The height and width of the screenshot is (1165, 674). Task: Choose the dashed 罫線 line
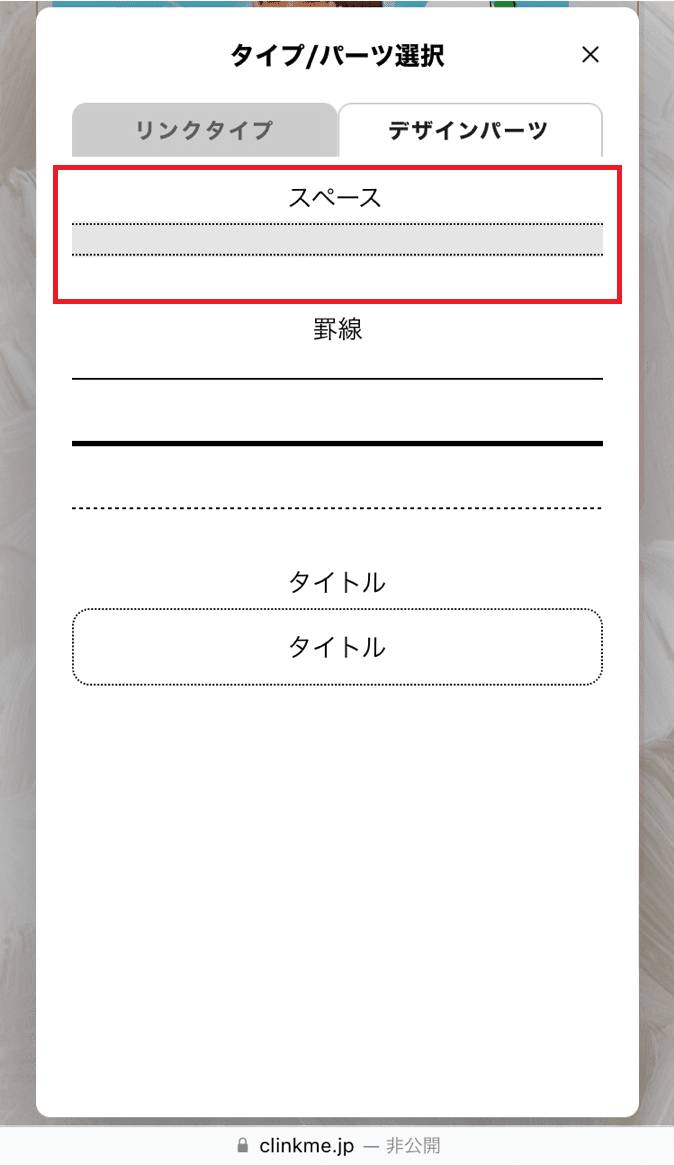coord(337,508)
